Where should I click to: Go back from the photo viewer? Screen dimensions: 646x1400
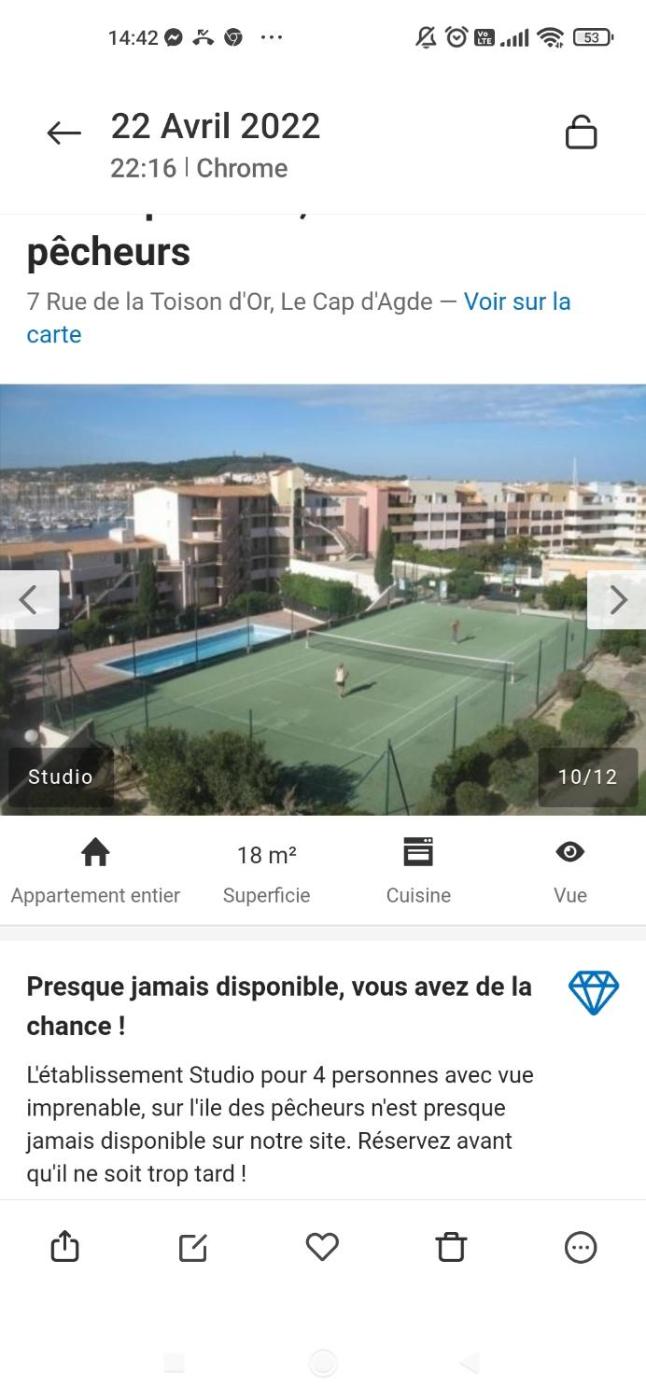click(63, 133)
